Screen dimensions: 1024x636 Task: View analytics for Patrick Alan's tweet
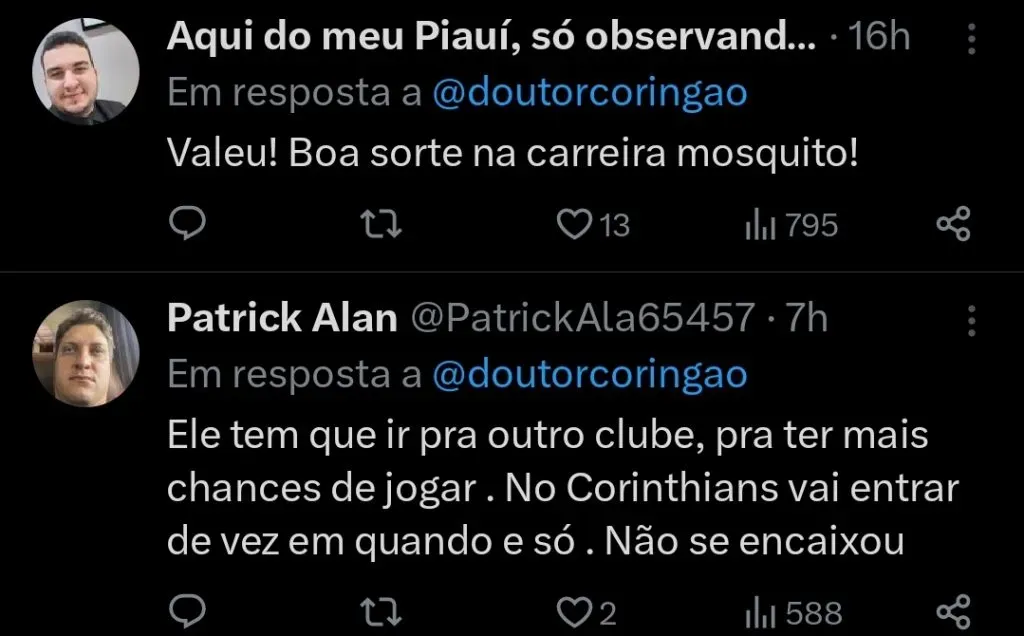791,611
